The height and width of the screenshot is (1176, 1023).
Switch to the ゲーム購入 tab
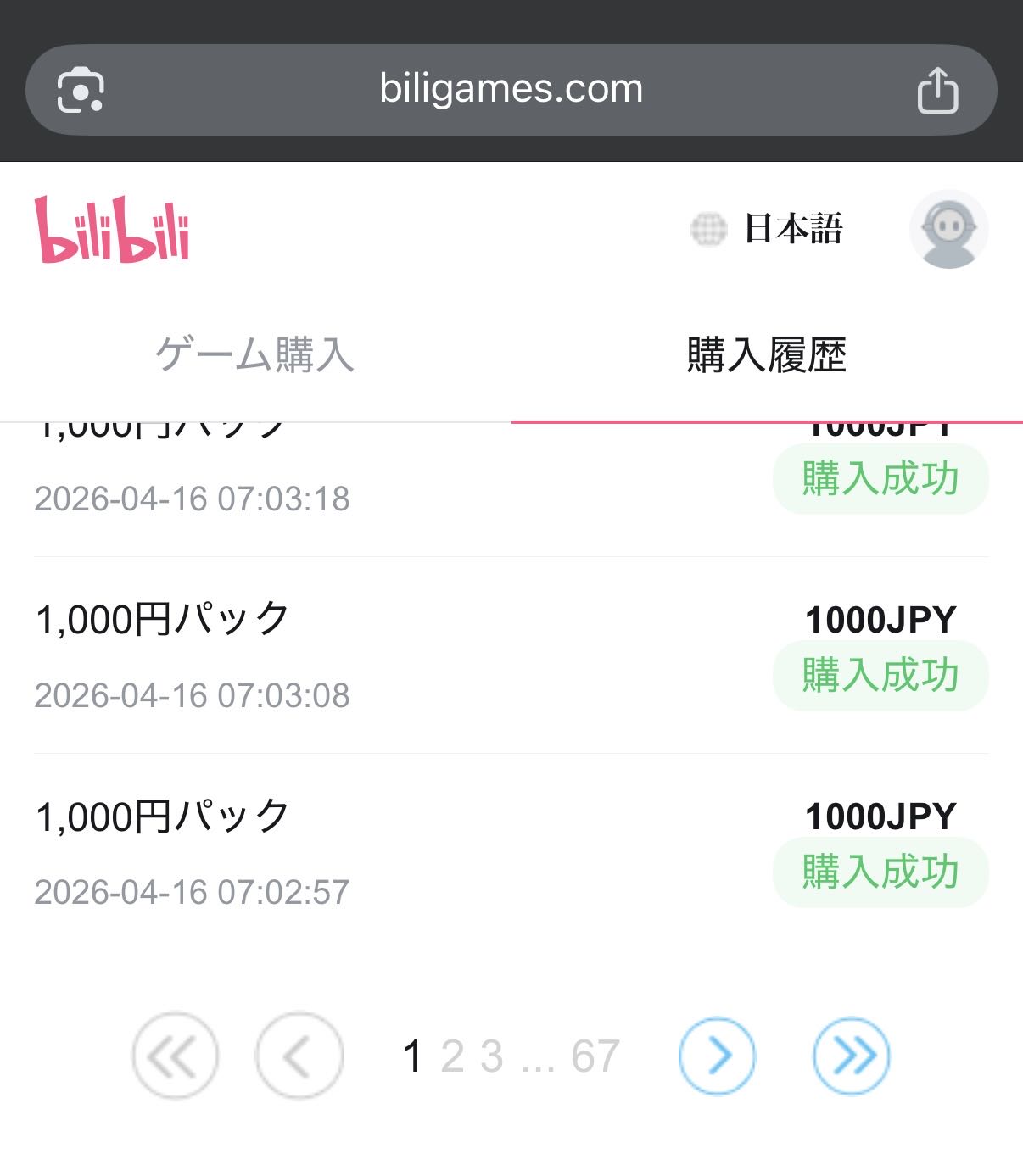click(x=254, y=354)
